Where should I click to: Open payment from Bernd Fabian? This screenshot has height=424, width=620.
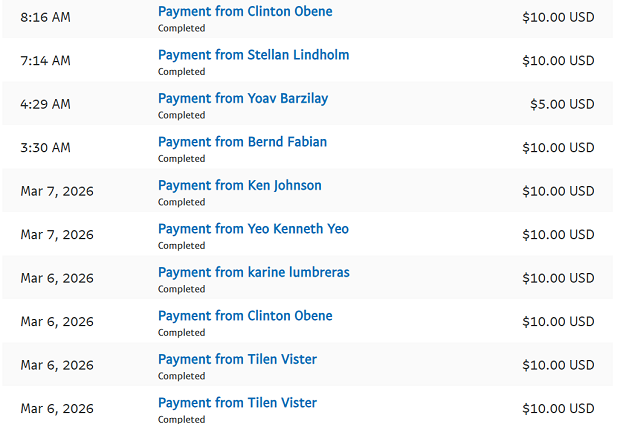(242, 142)
